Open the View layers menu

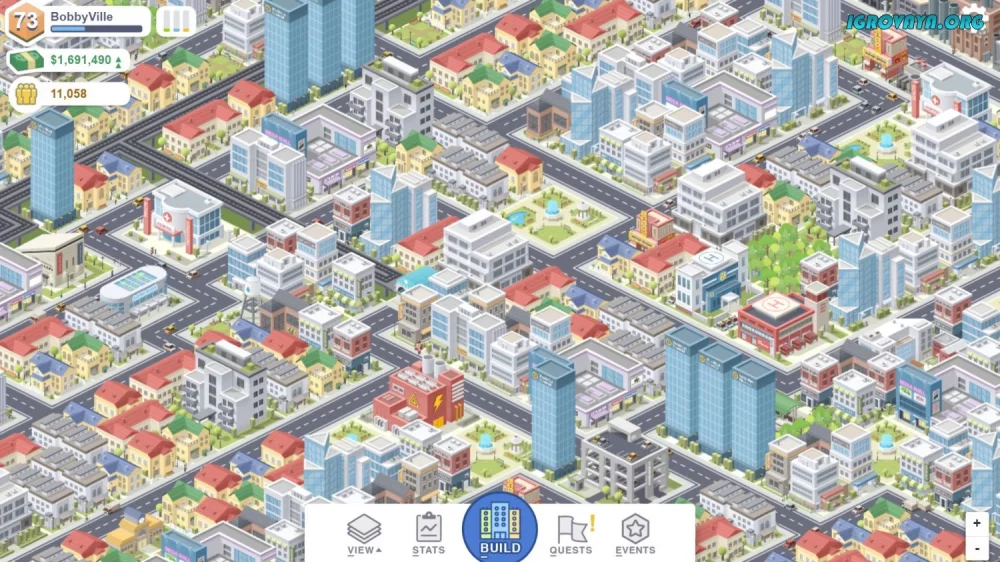click(363, 533)
